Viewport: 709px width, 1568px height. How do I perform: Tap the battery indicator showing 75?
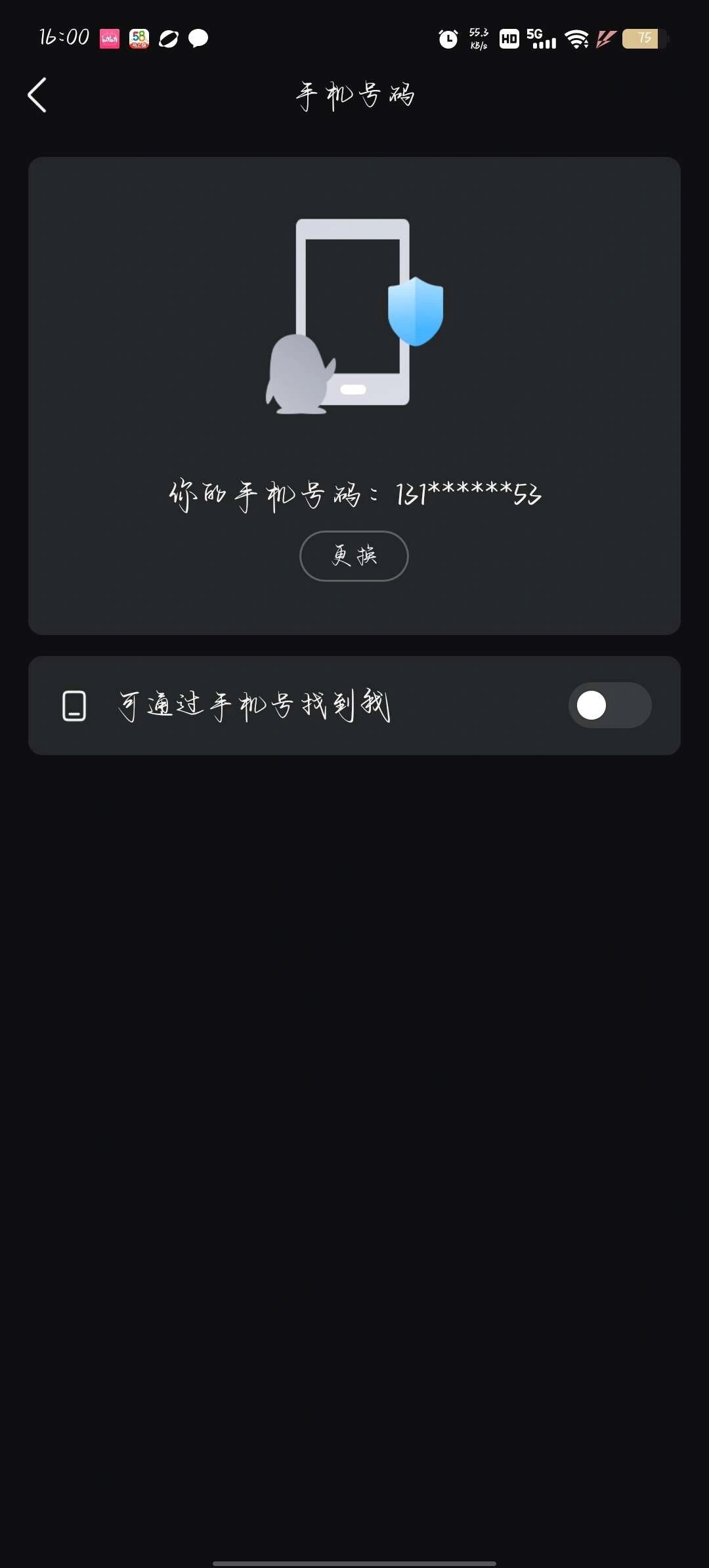(643, 39)
